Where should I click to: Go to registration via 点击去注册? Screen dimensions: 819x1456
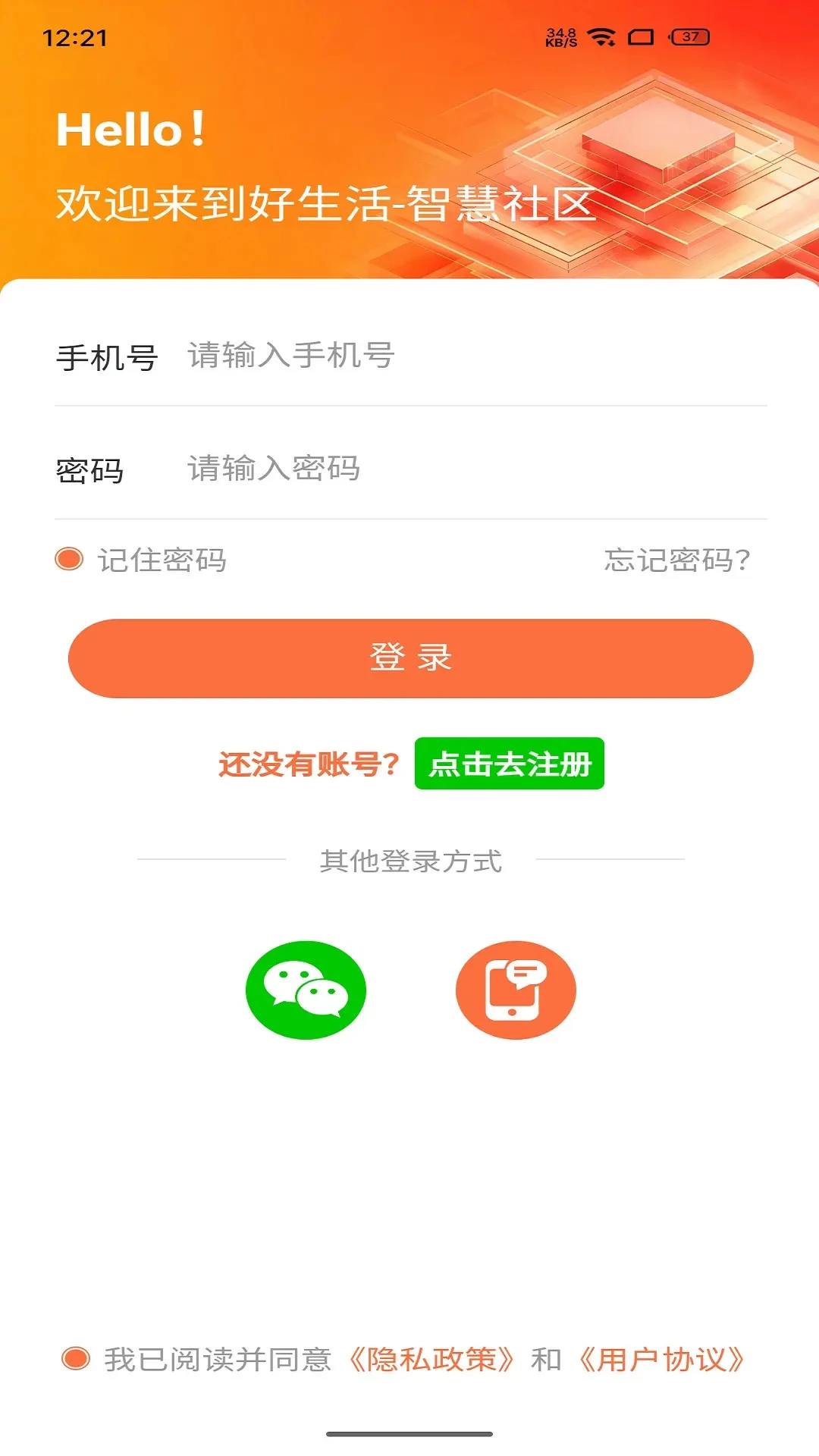point(510,764)
